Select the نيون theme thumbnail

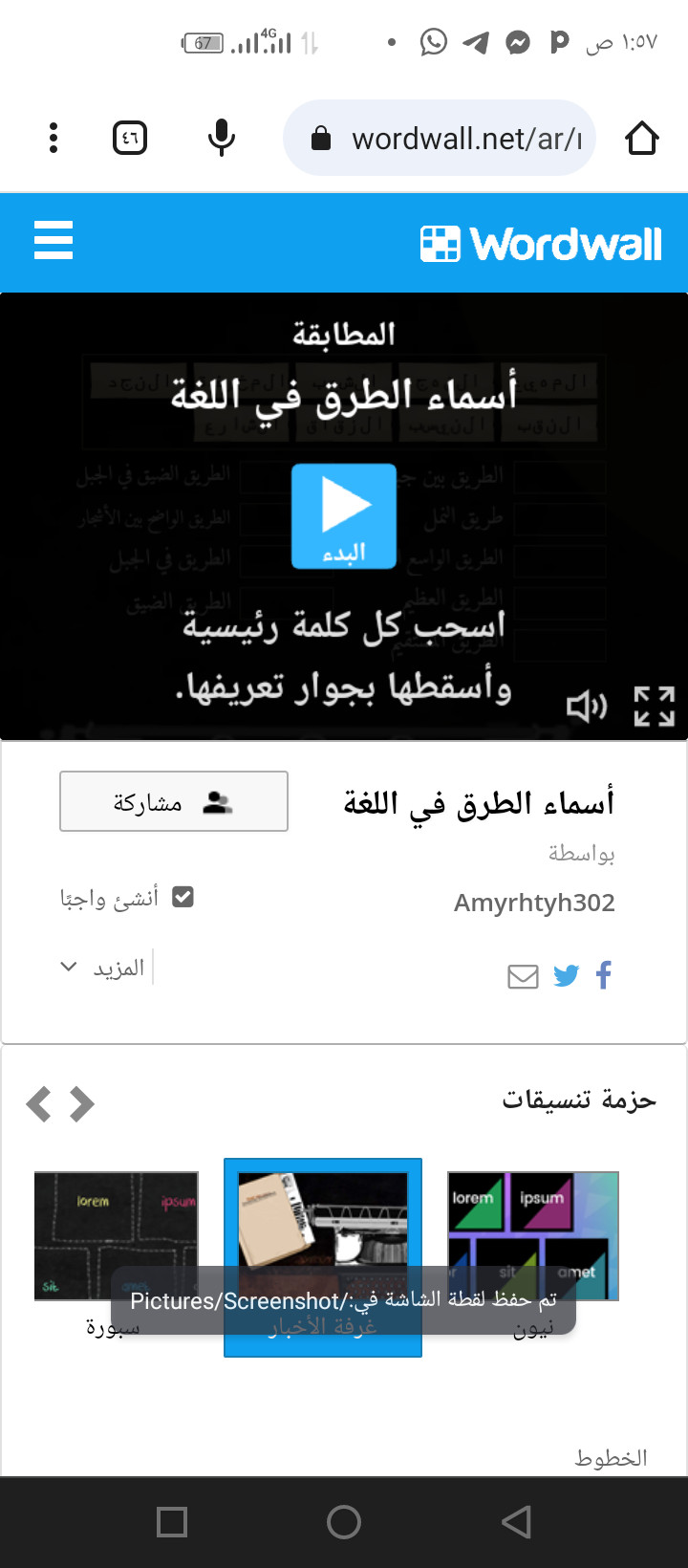pos(533,1235)
